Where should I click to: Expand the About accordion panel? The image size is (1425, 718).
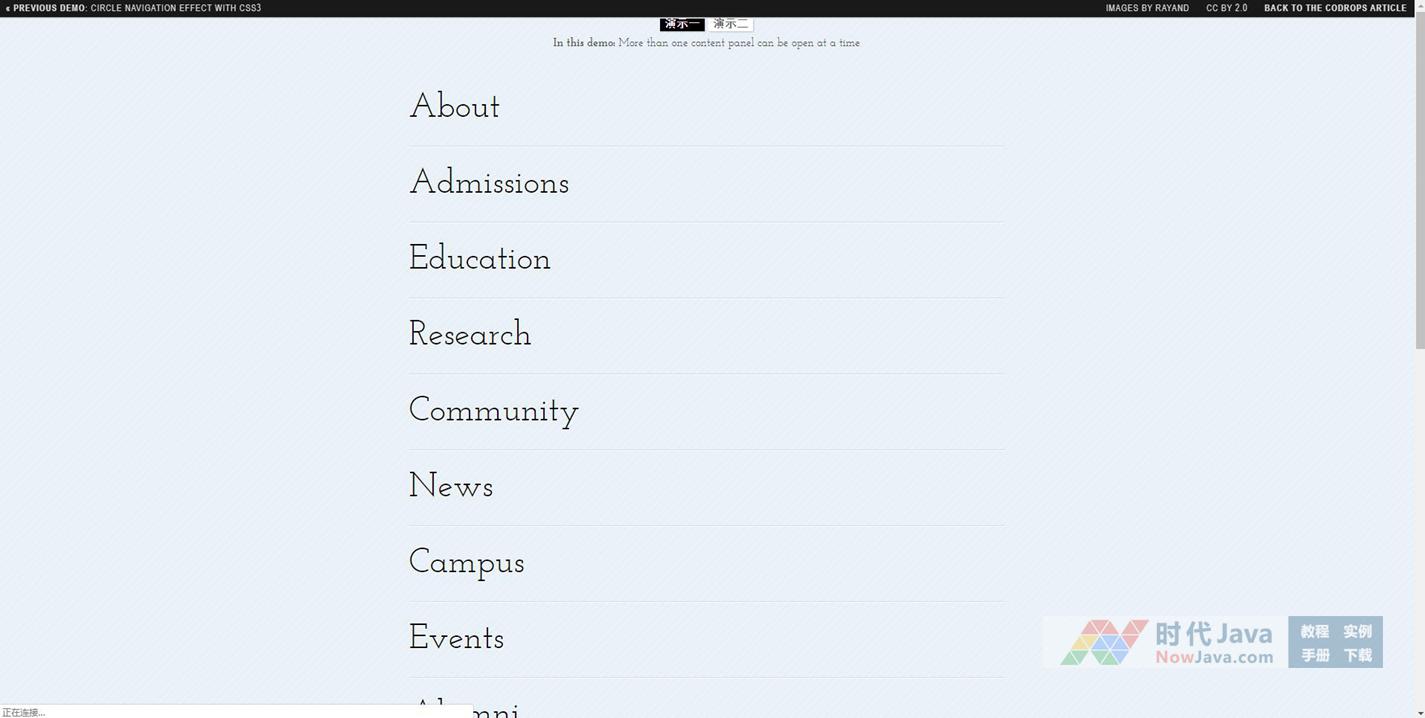pyautogui.click(x=455, y=107)
